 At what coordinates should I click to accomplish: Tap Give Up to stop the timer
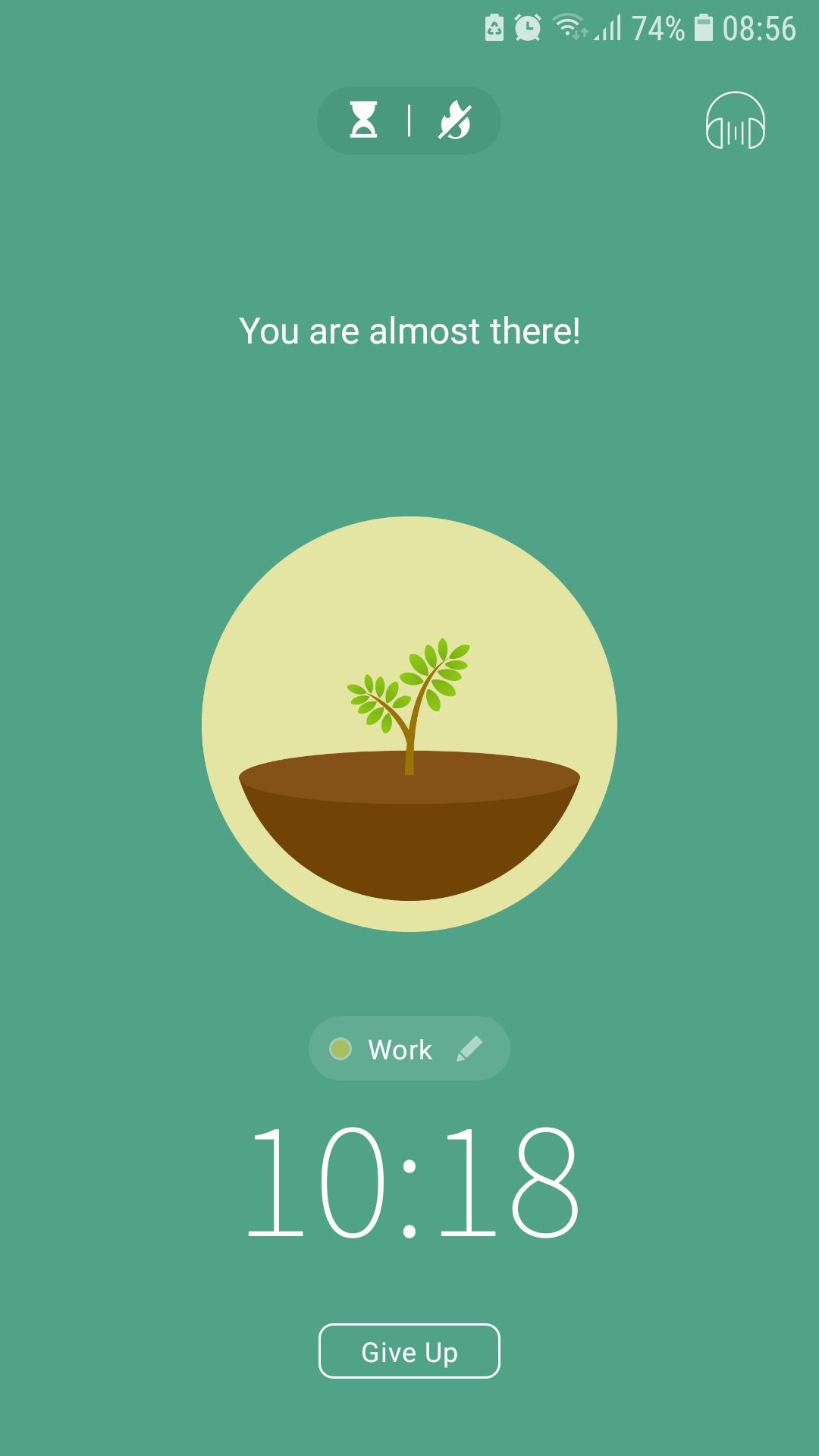pos(409,1351)
